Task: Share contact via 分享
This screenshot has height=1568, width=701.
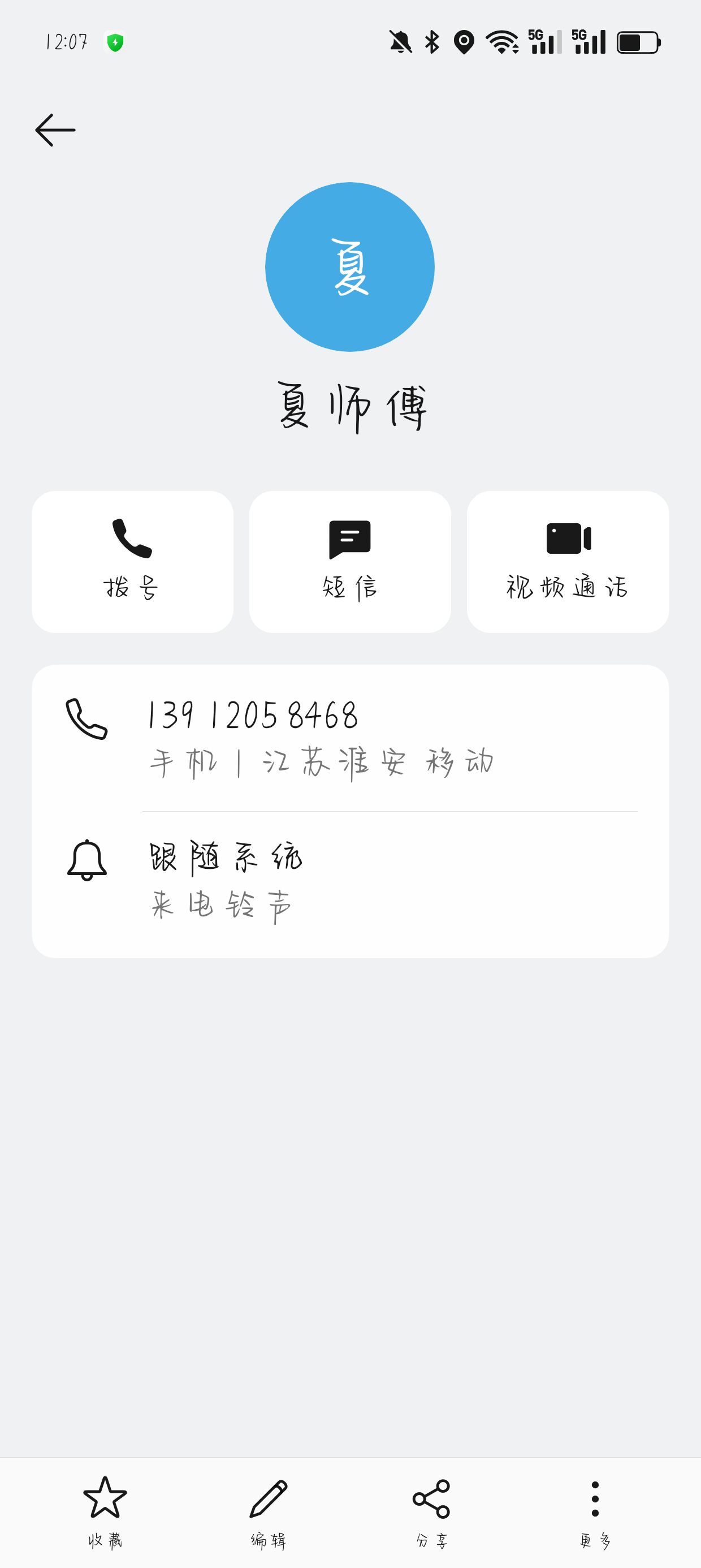Action: pyautogui.click(x=431, y=1512)
